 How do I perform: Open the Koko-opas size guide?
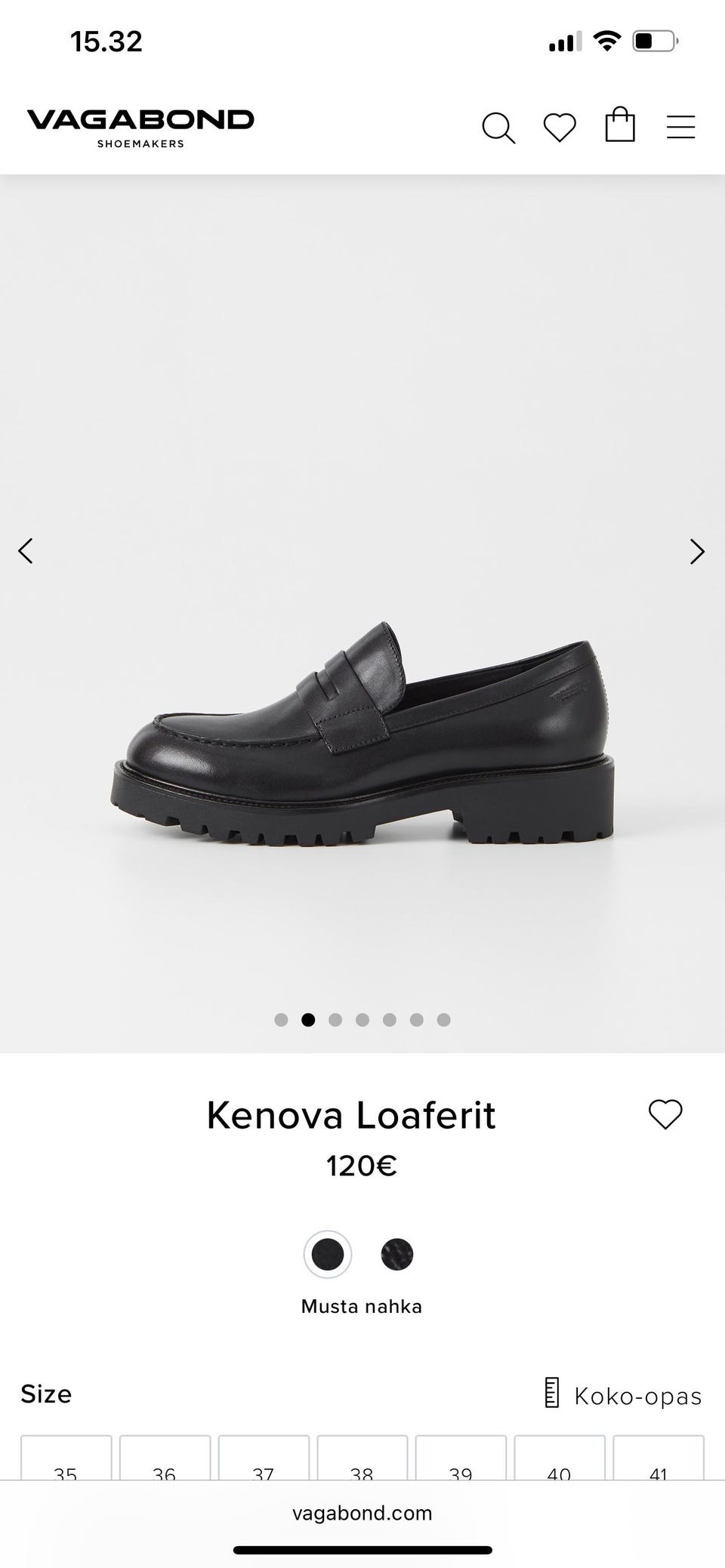624,1396
